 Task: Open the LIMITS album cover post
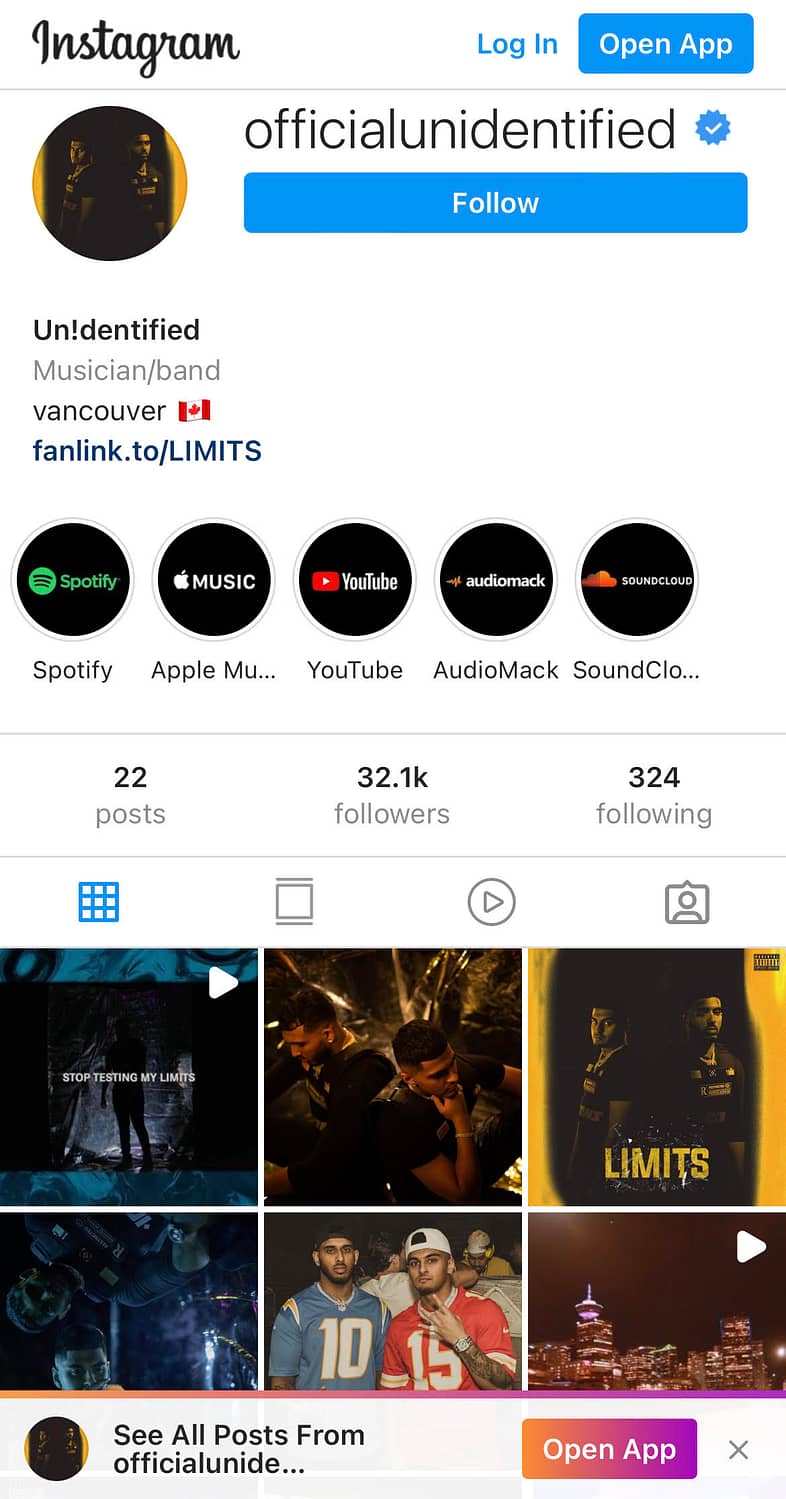[657, 1077]
